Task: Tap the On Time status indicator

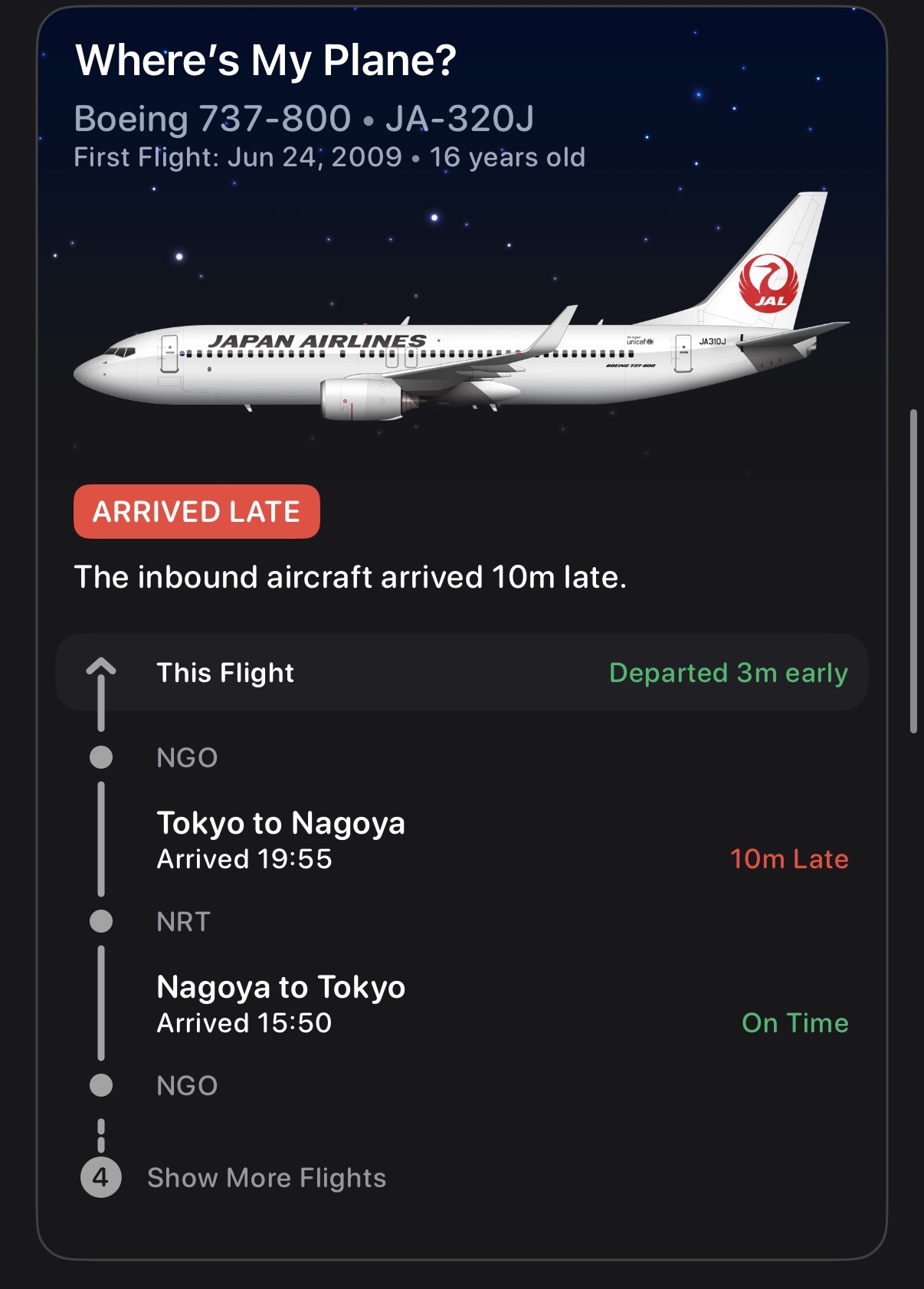Action: [795, 1022]
